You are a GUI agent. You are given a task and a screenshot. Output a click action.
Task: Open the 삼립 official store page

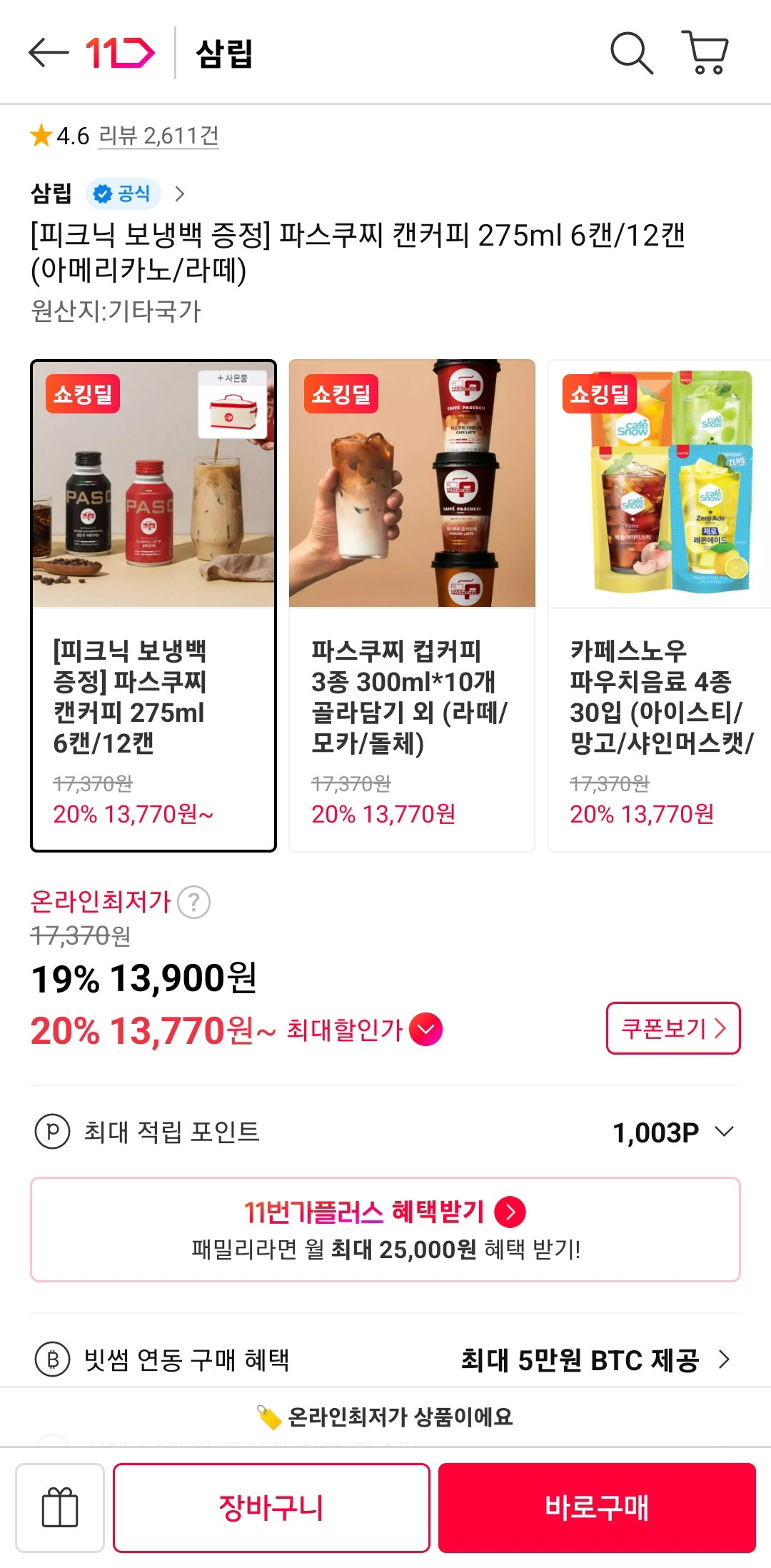(x=107, y=194)
